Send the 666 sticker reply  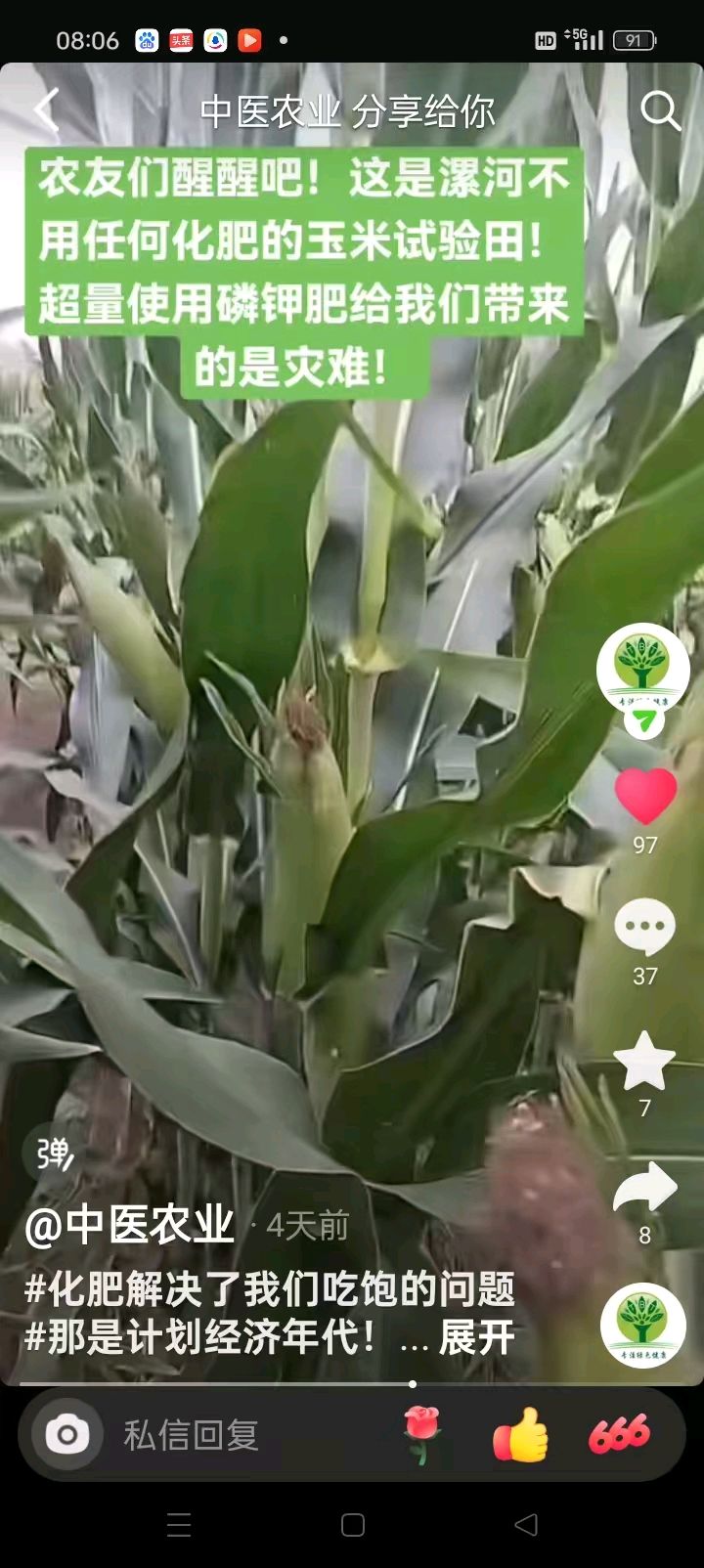click(619, 1435)
